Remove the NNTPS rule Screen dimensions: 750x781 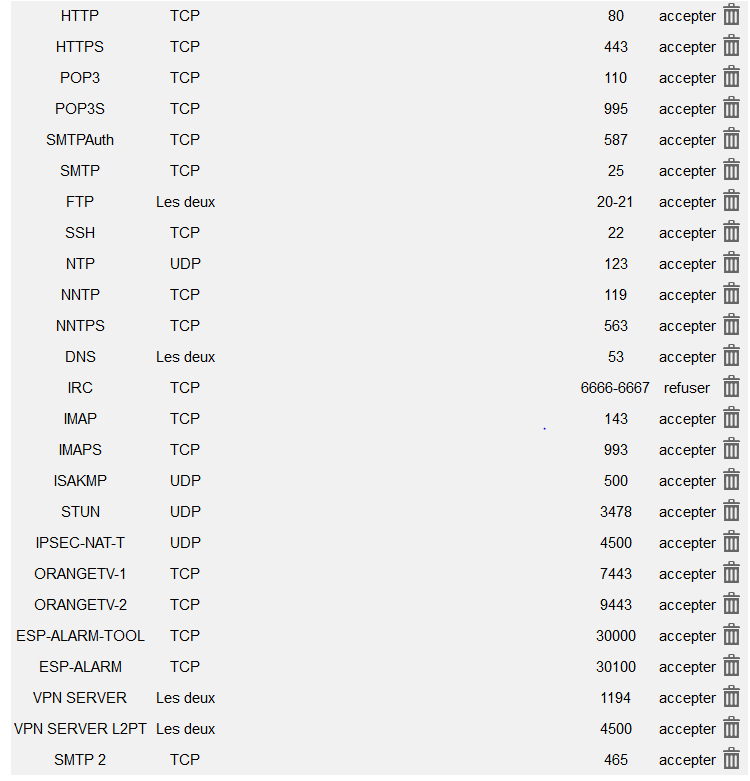(731, 326)
